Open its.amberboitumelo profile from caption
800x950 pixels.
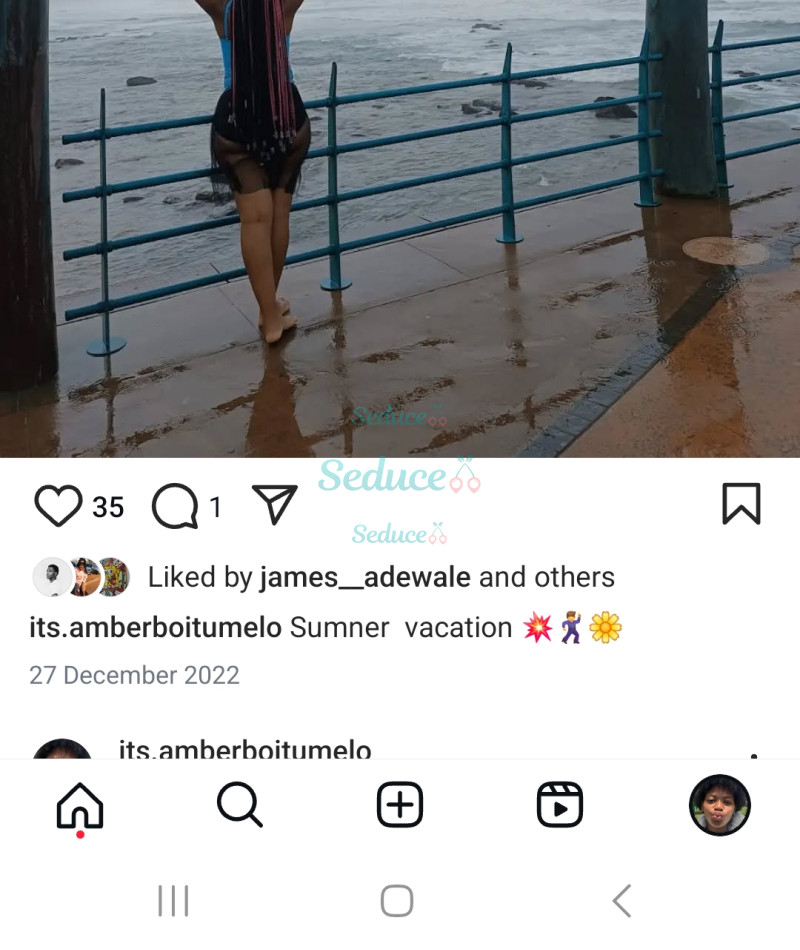tap(156, 628)
